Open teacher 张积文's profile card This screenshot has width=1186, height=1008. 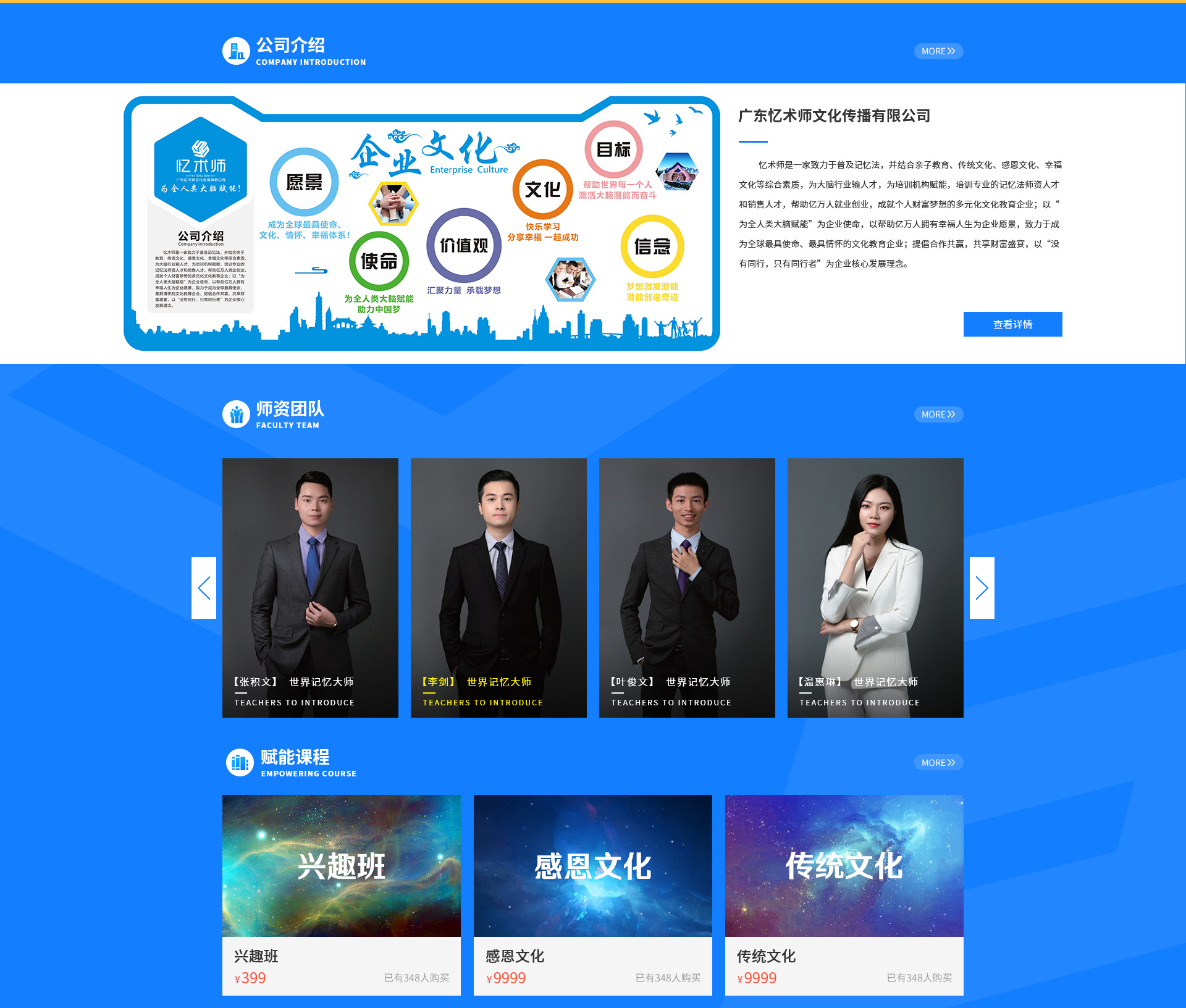click(x=310, y=587)
